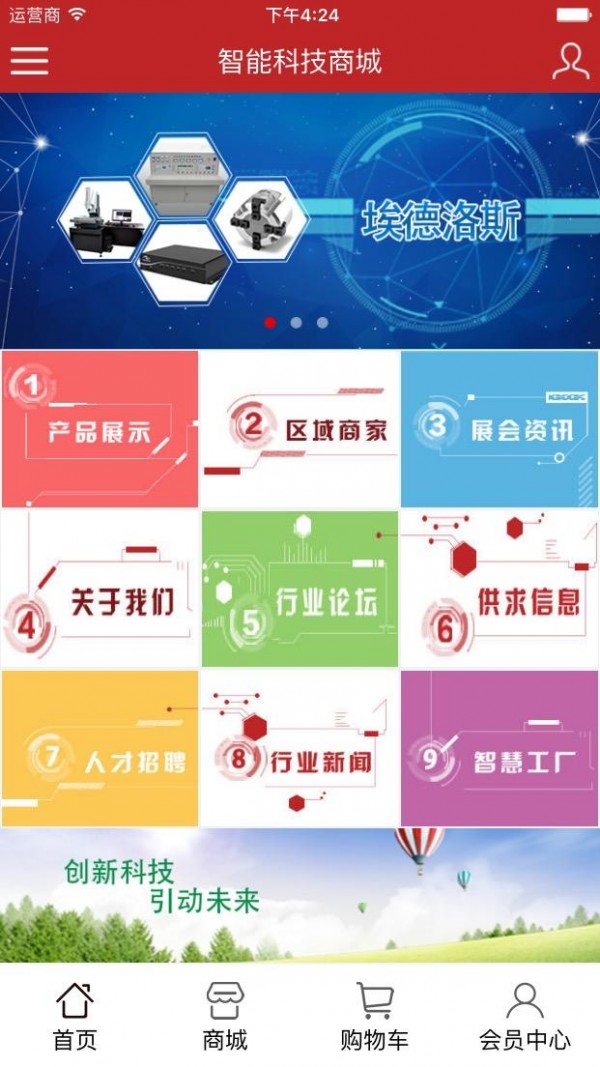
Task: Switch to the 首页 tab
Action: click(x=75, y=1015)
